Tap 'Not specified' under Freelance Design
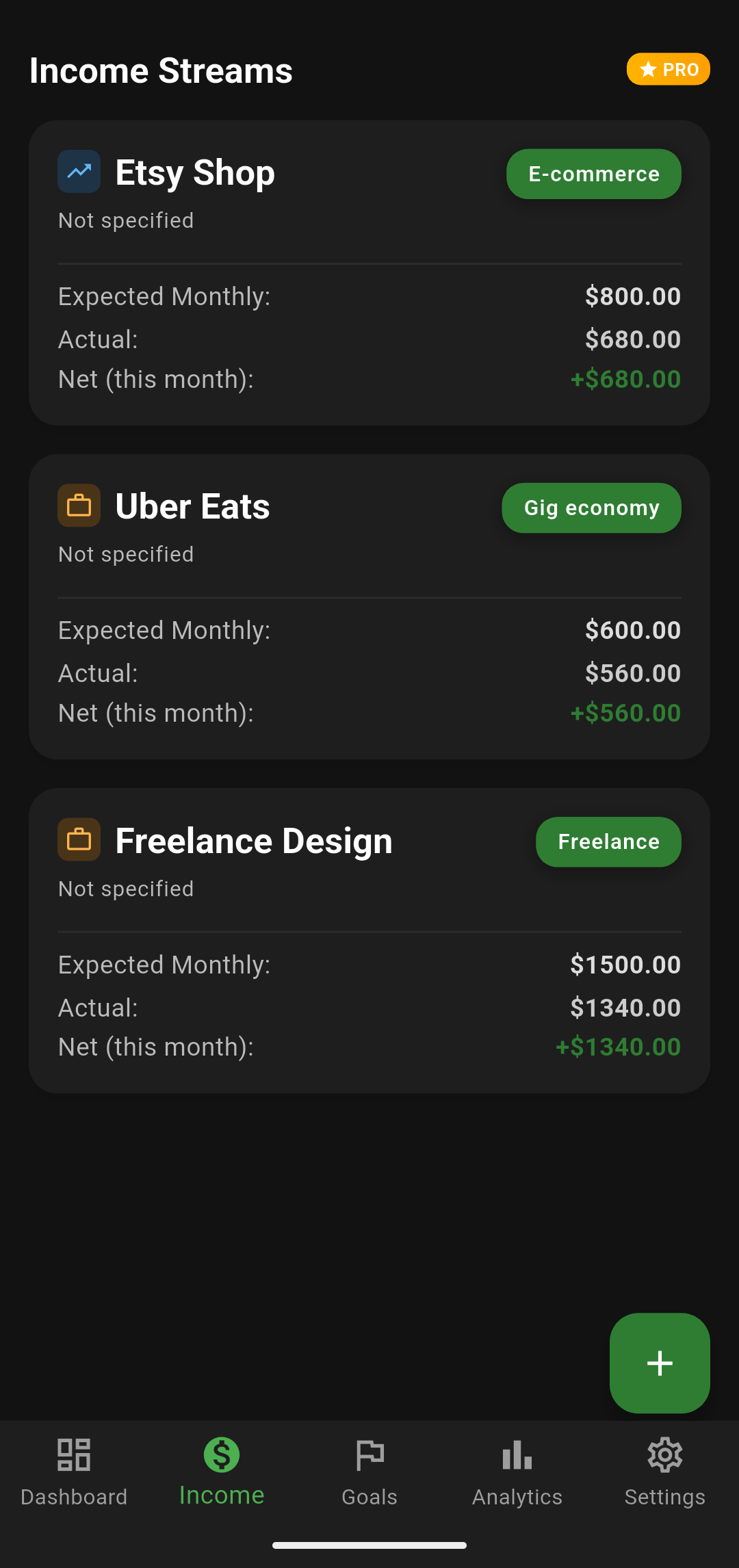 tap(125, 888)
